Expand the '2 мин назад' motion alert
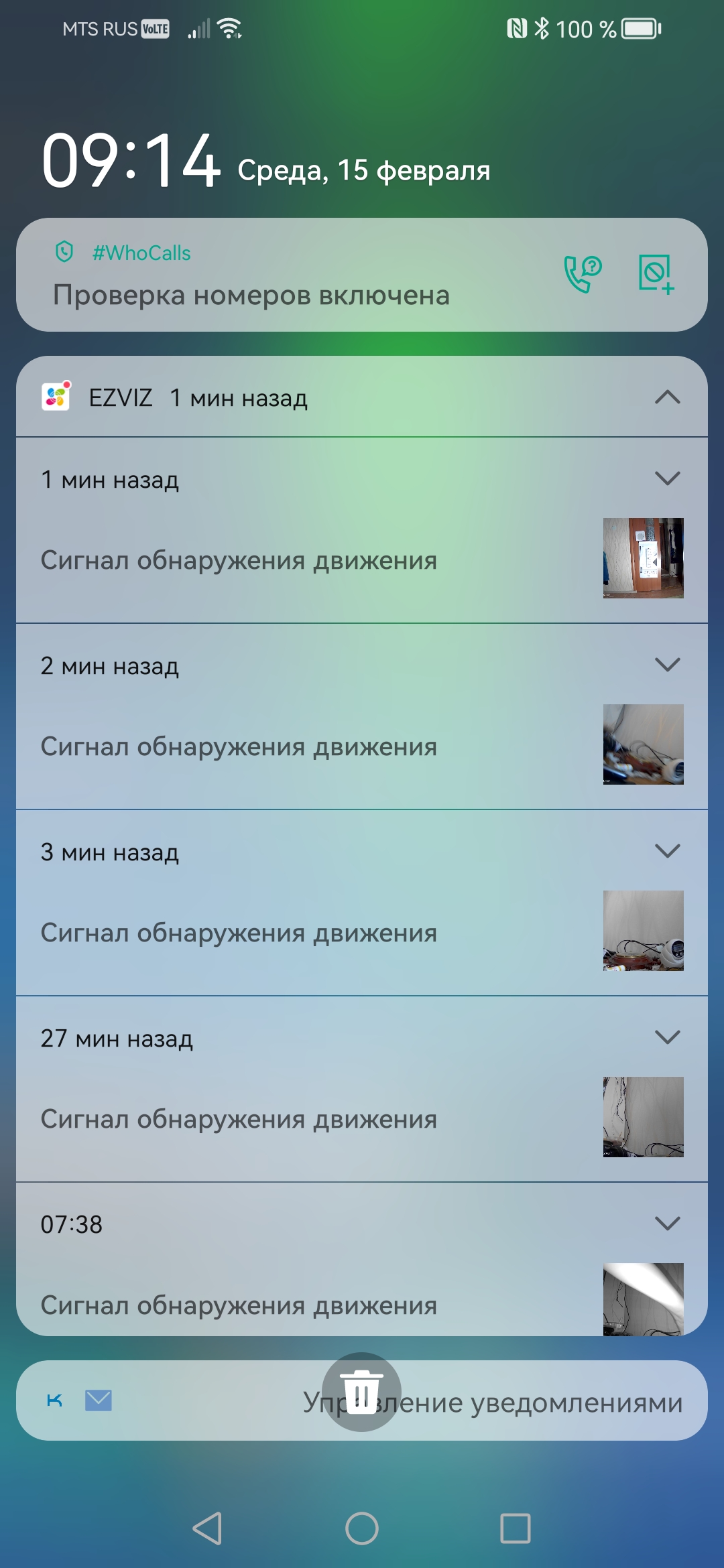Viewport: 724px width, 1568px height. 667,665
